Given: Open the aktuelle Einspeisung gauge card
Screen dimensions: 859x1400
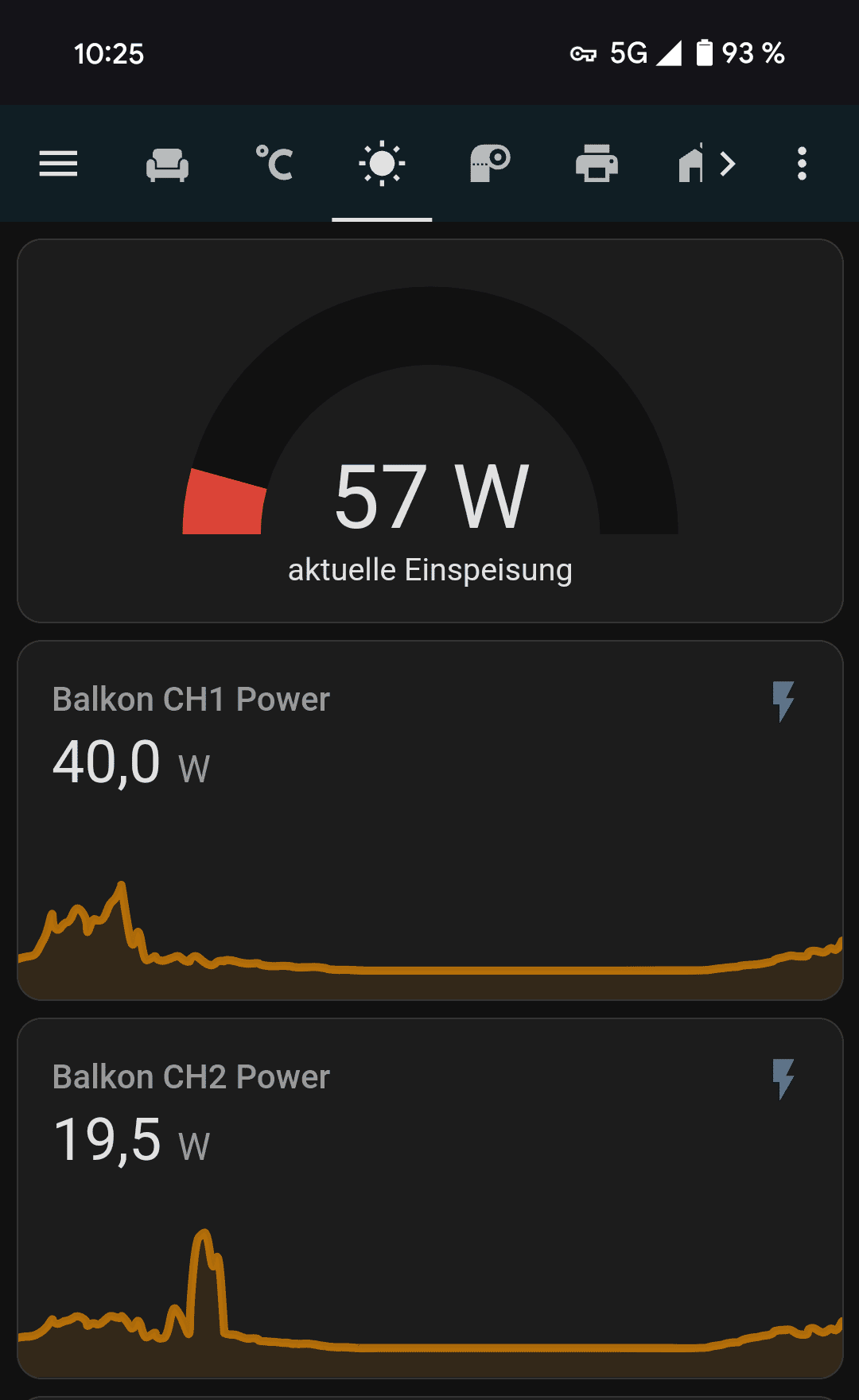Looking at the screenshot, I should pos(429,431).
